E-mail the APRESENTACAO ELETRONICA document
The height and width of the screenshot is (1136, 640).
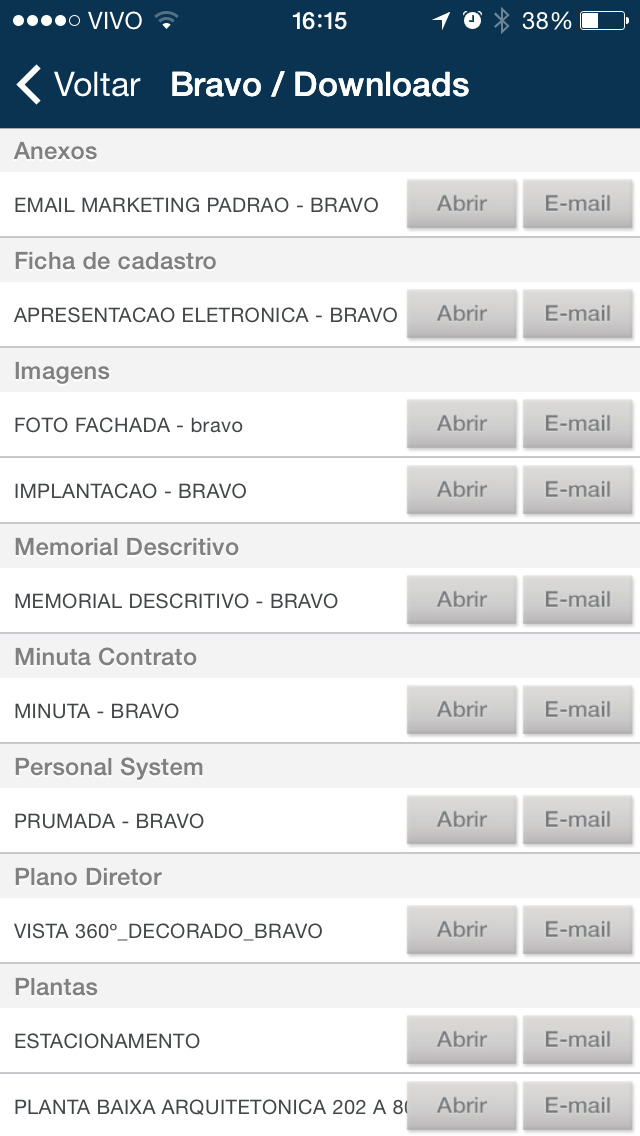tap(578, 314)
